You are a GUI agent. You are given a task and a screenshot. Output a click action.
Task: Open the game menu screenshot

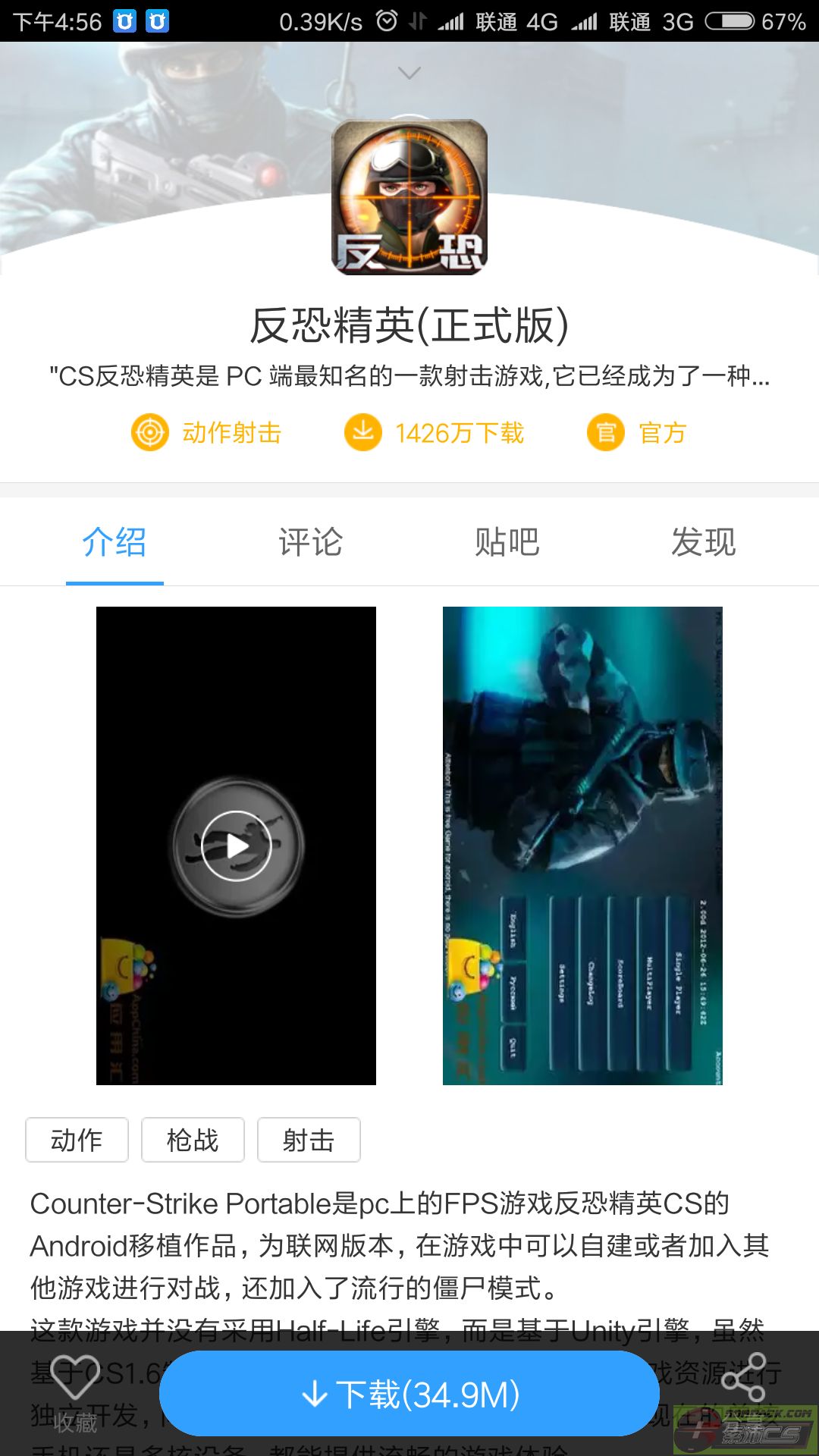[x=582, y=846]
